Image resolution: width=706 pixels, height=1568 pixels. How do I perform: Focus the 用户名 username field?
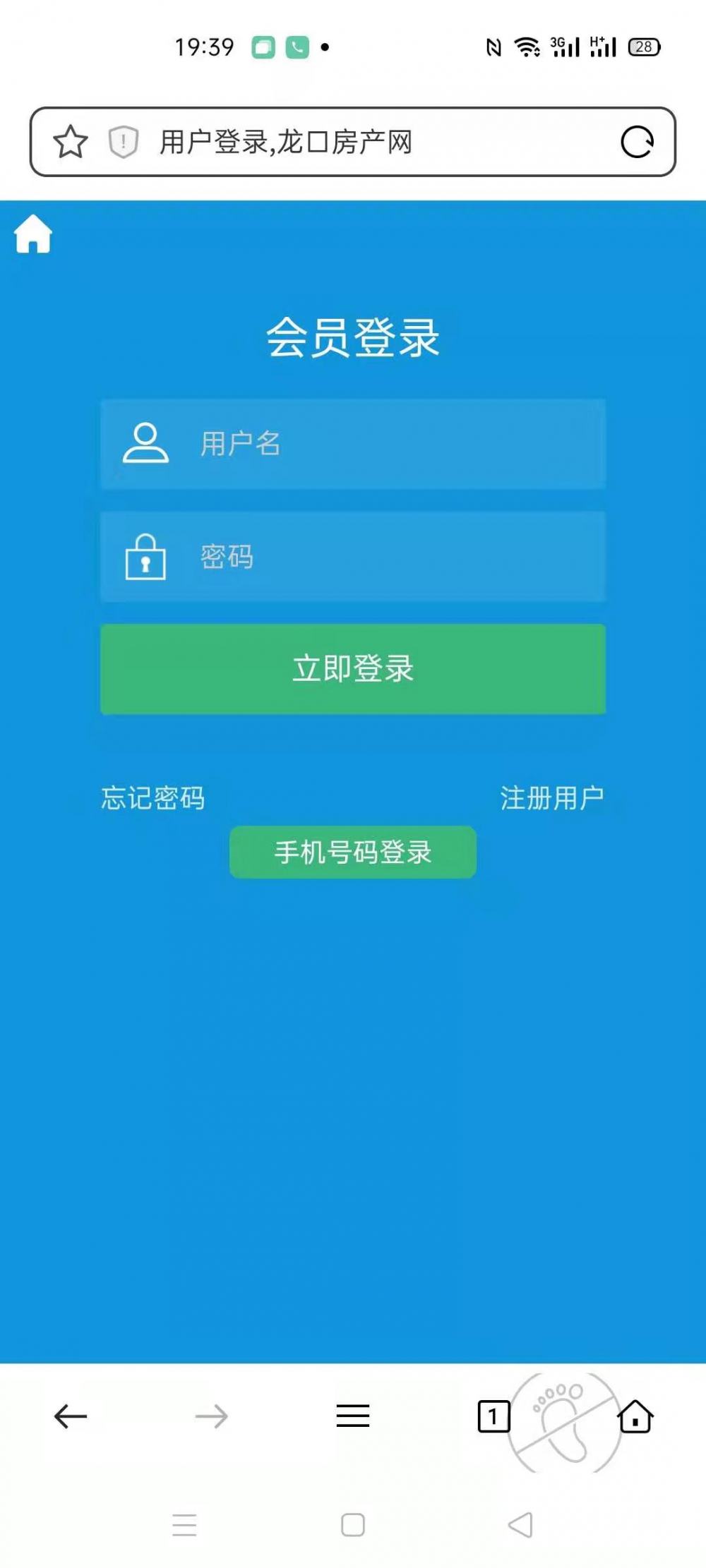pyautogui.click(x=395, y=444)
